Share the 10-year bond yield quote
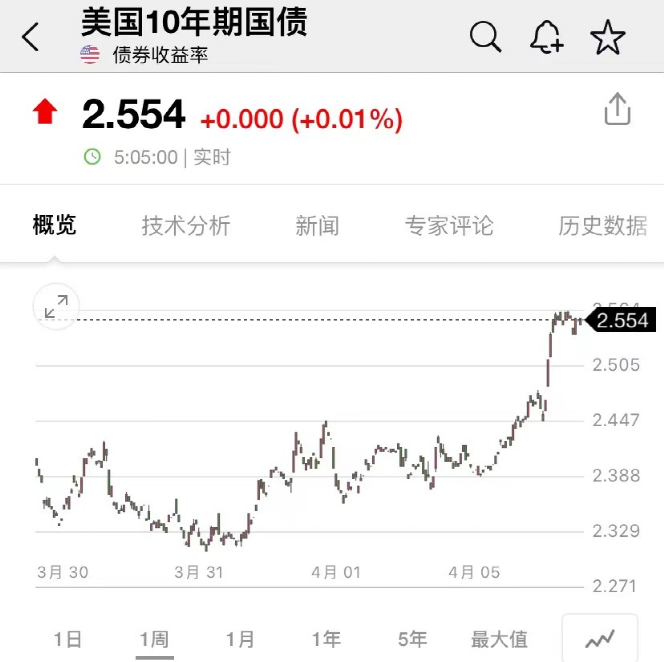The width and height of the screenshot is (664, 662). click(x=617, y=110)
